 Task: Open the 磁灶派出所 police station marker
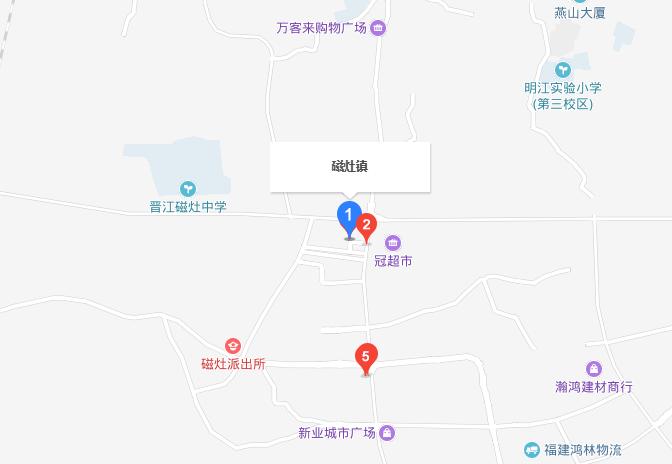coord(233,346)
